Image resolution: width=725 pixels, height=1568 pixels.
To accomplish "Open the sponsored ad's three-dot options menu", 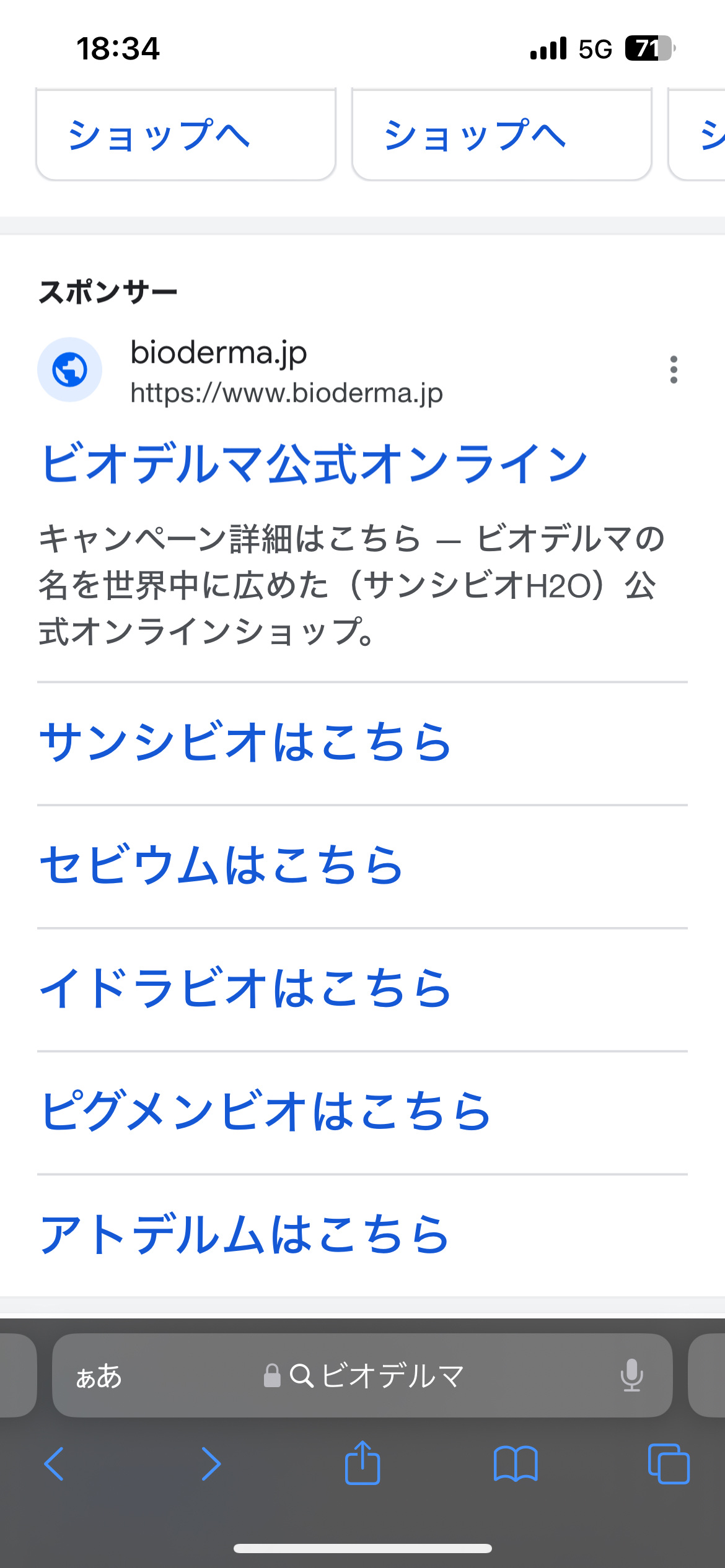I will (674, 370).
